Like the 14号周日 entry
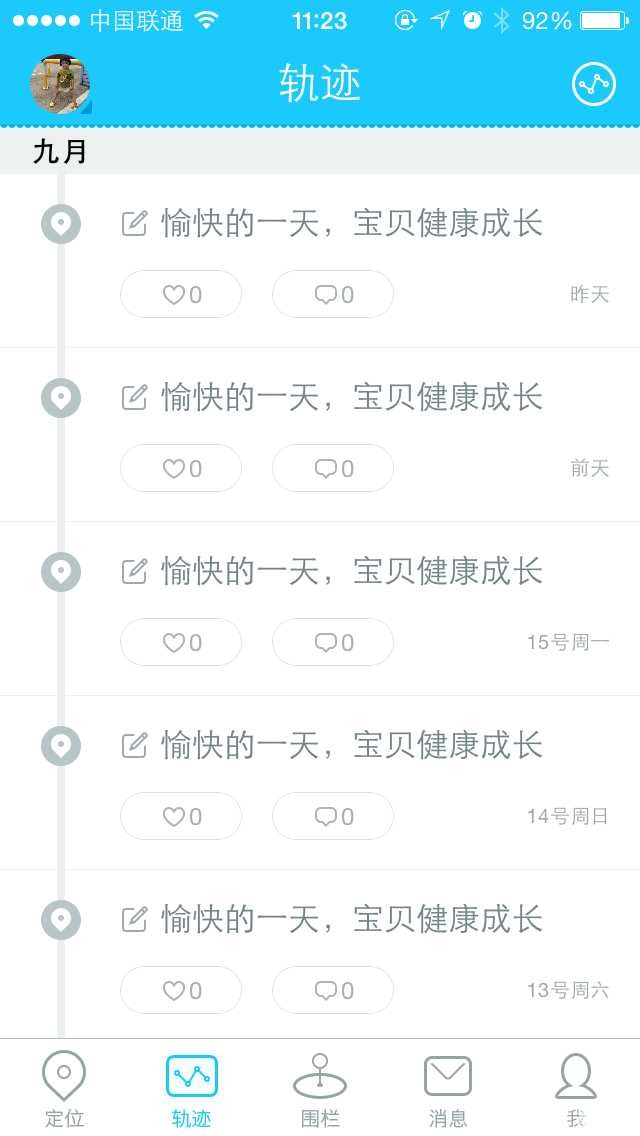Viewport: 640px width, 1136px height. pyautogui.click(x=181, y=816)
